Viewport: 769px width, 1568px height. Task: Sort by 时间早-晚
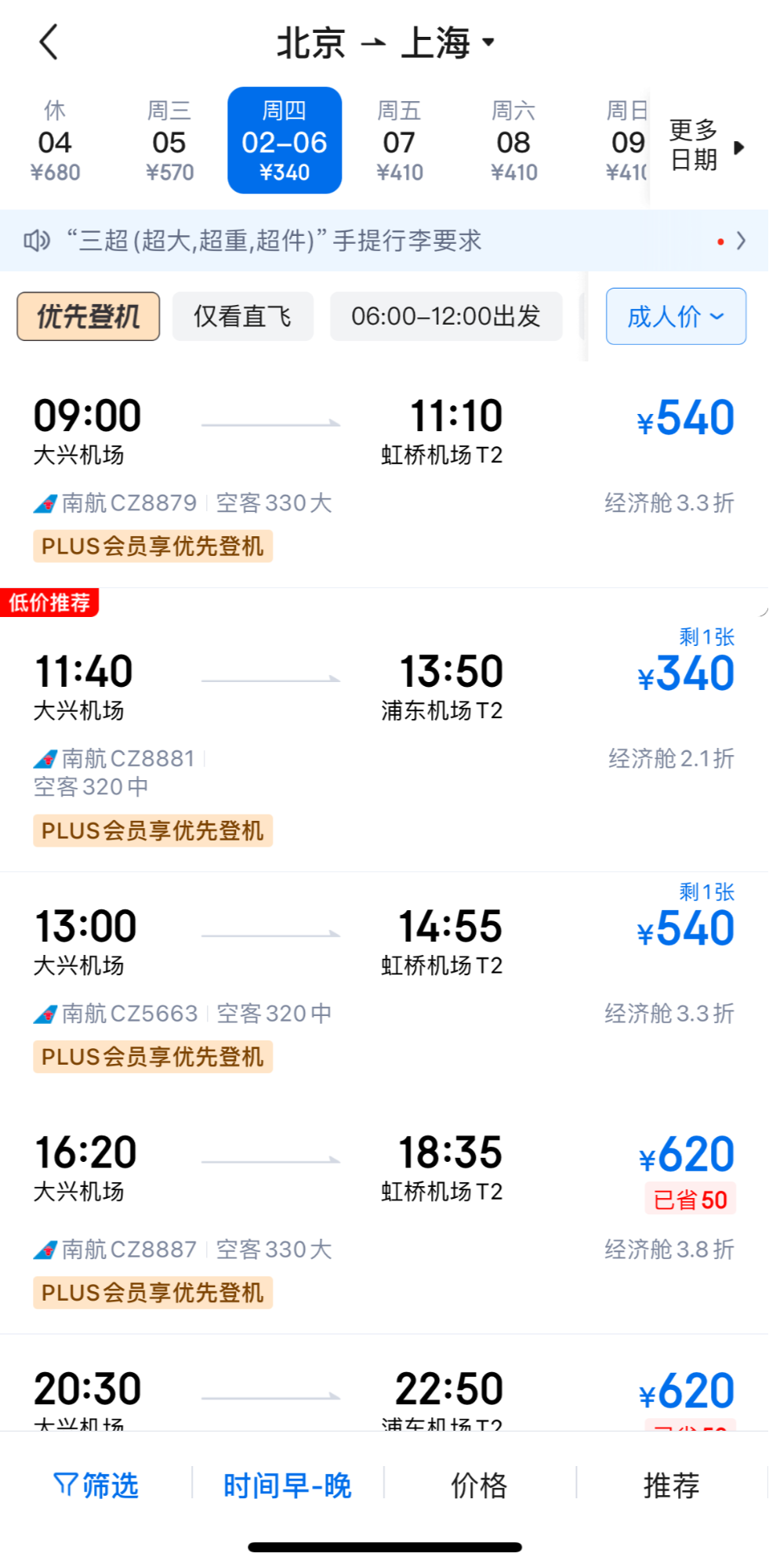click(288, 1486)
